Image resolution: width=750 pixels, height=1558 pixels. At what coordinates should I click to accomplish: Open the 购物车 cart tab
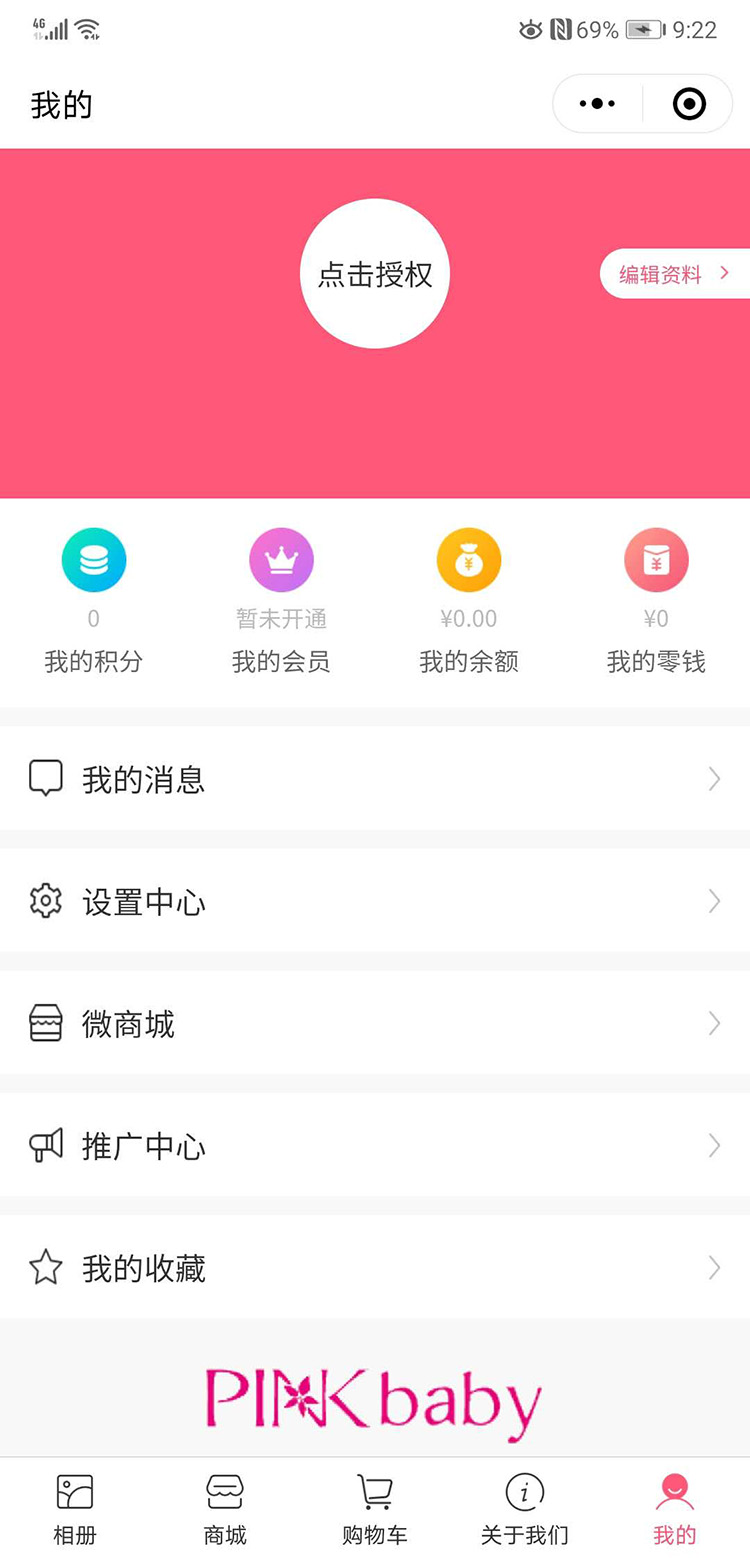tap(375, 1508)
